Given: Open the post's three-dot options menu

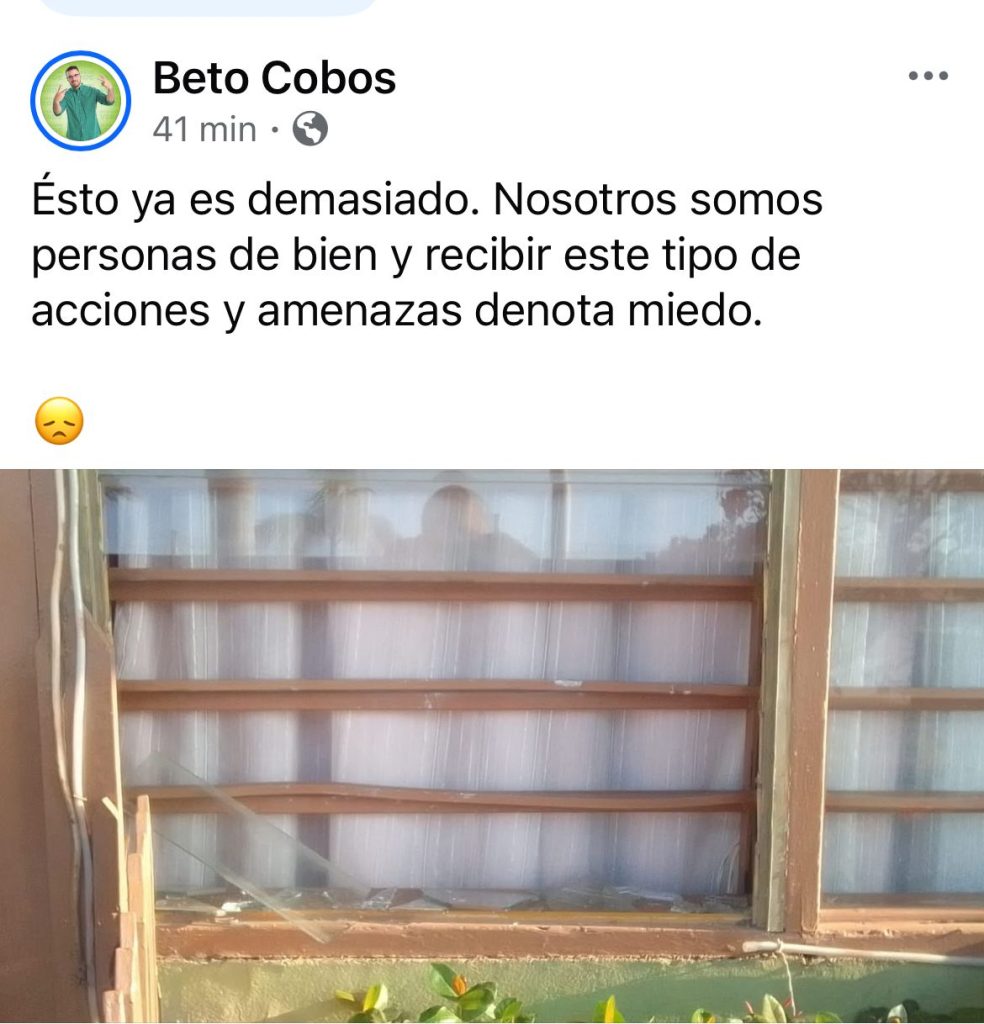Looking at the screenshot, I should (927, 76).
